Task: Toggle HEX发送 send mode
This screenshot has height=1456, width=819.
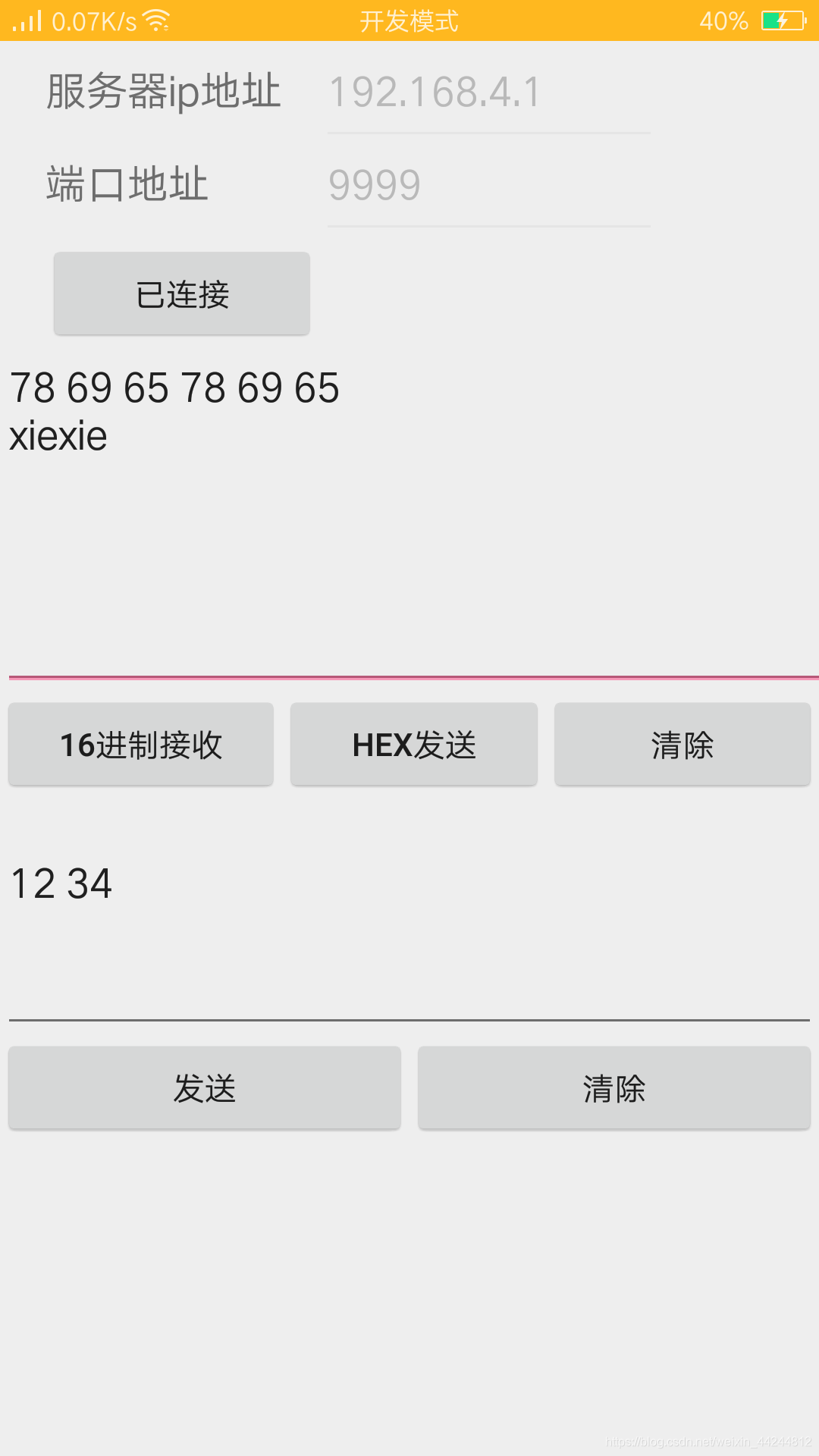Action: (x=414, y=745)
